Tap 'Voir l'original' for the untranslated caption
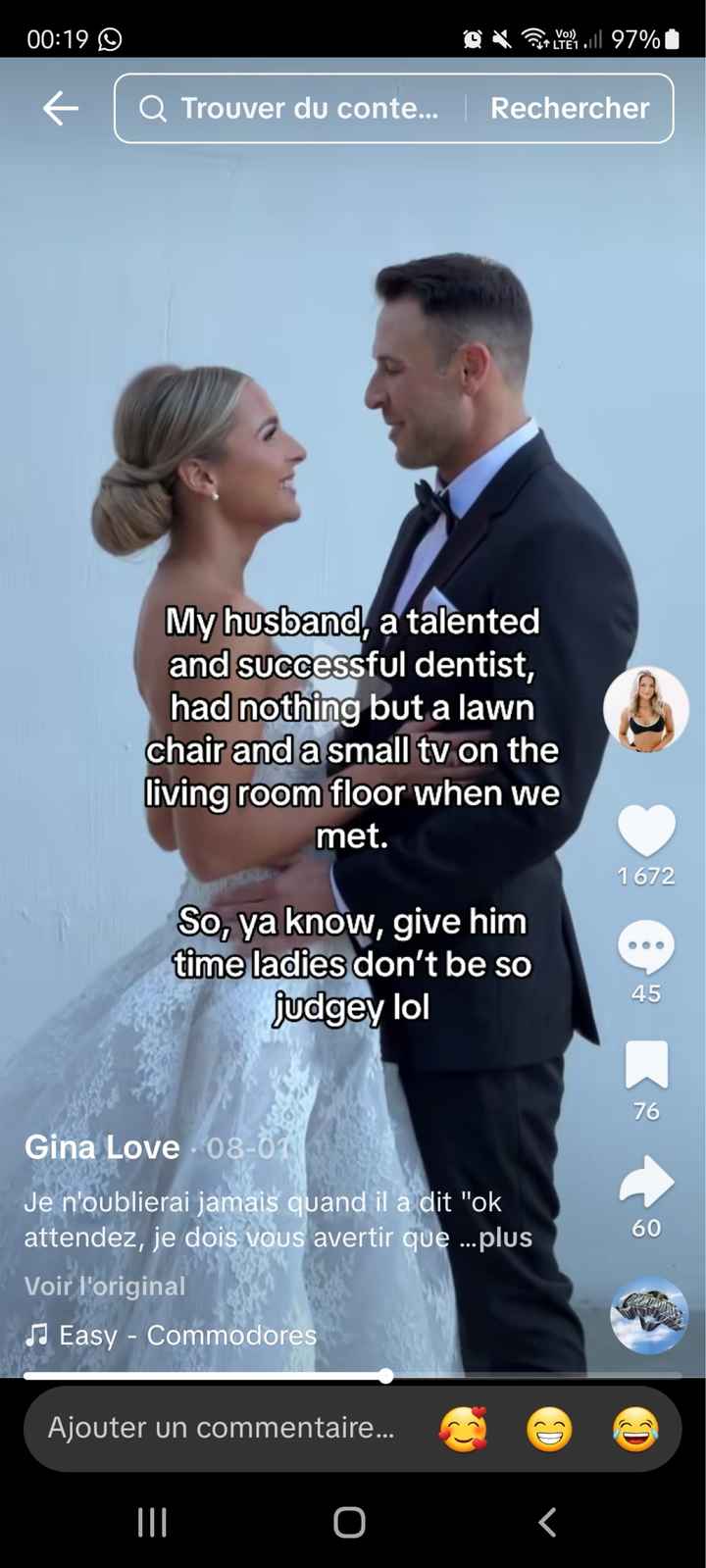 click(105, 1286)
